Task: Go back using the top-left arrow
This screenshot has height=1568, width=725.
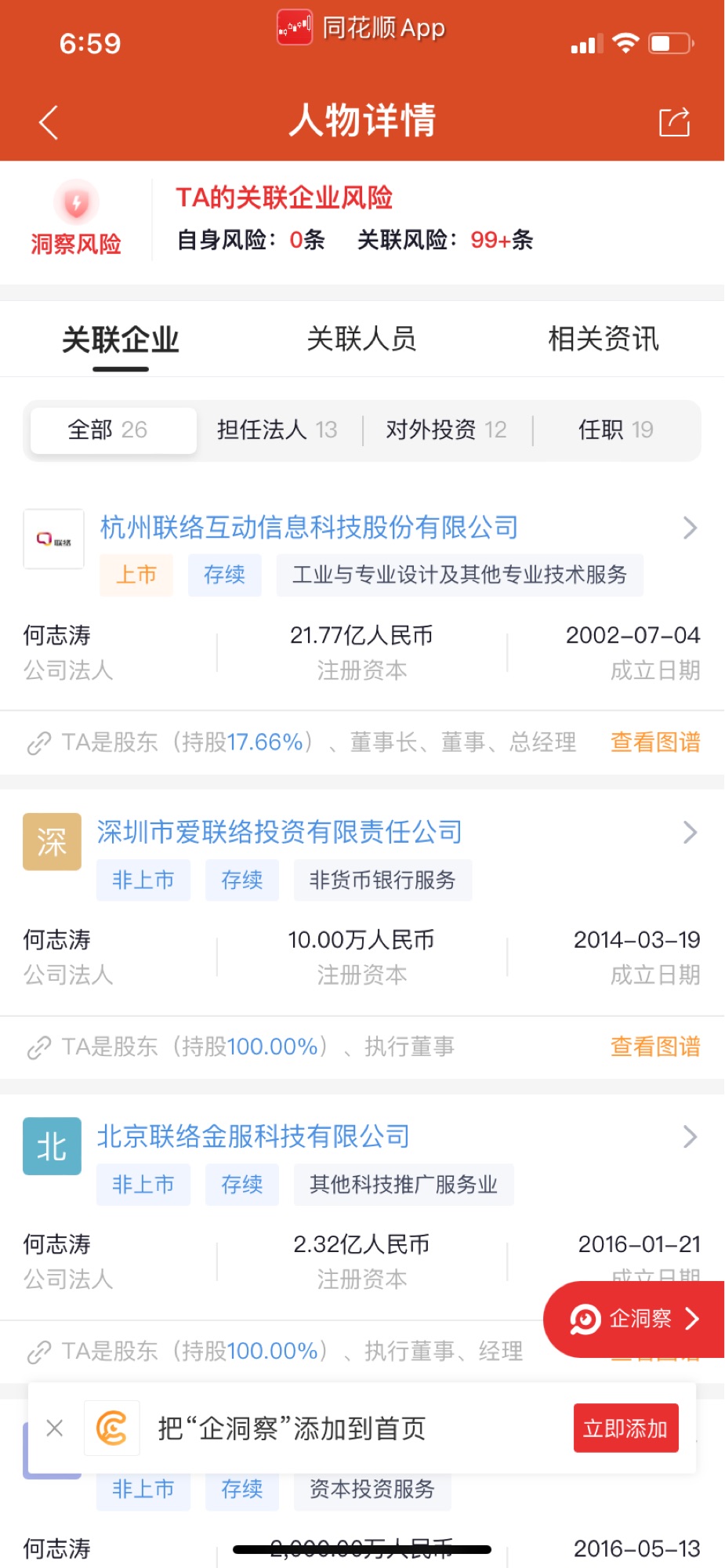Action: click(49, 122)
